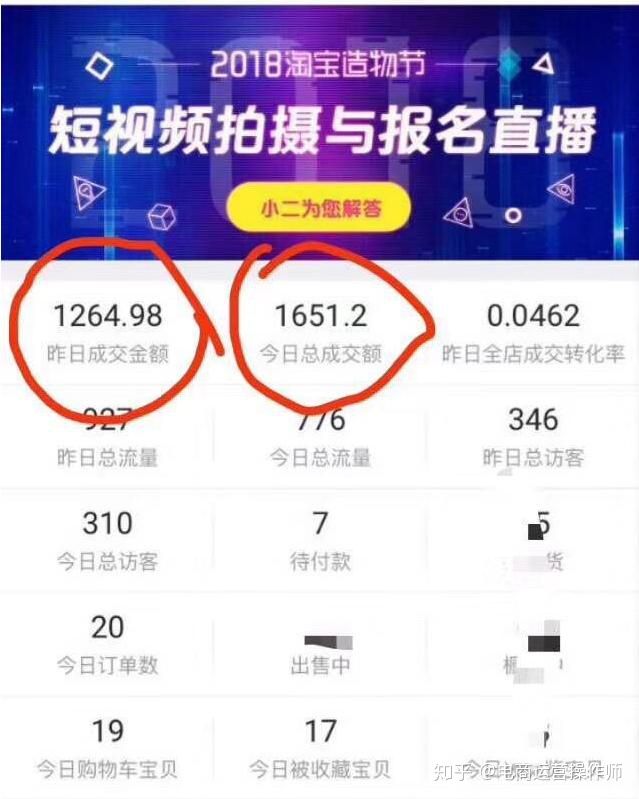The image size is (639, 799).
Task: Open 今日订单数 tile
Action: click(x=107, y=645)
